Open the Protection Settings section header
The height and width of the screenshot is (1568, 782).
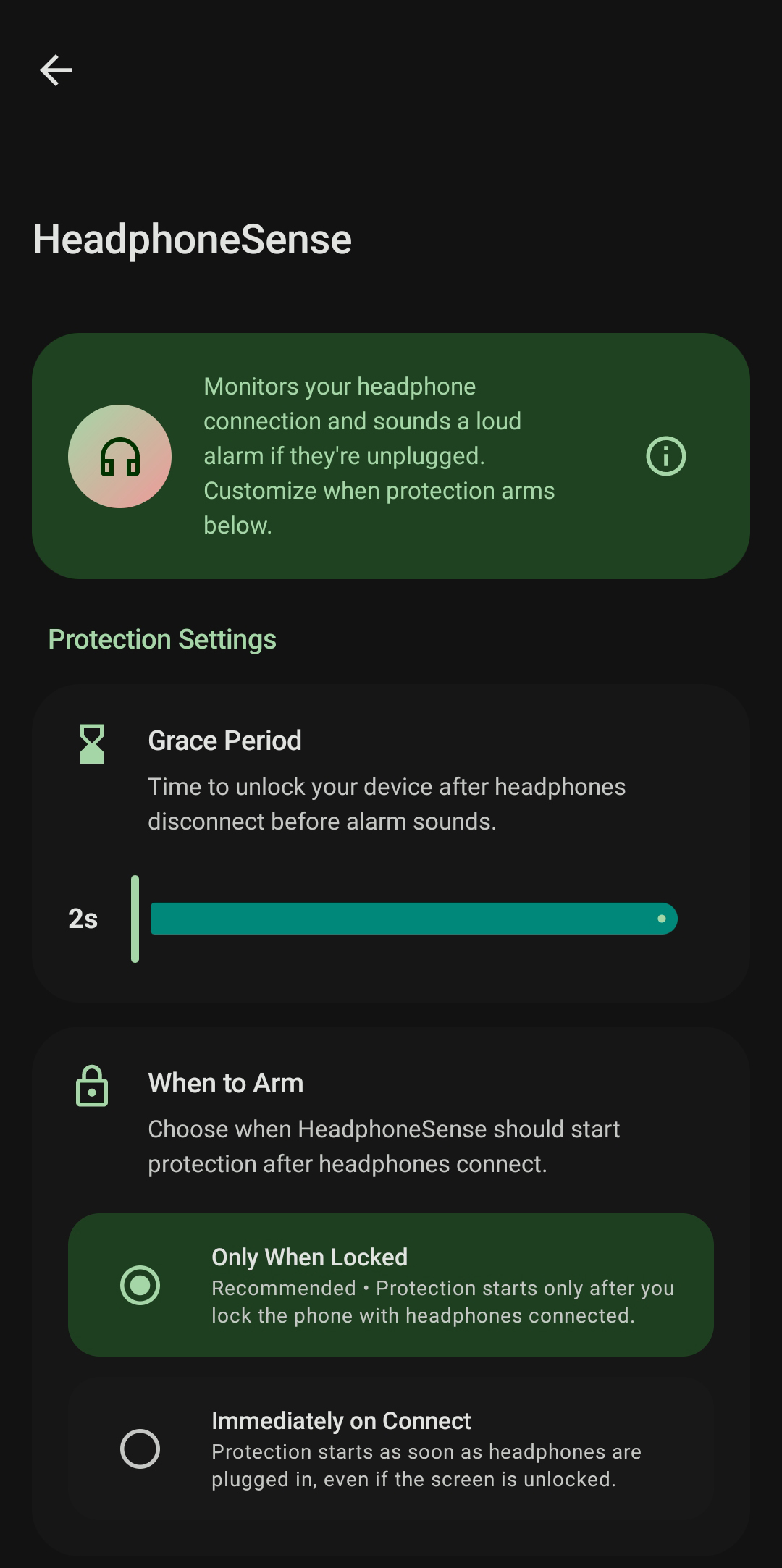(162, 639)
